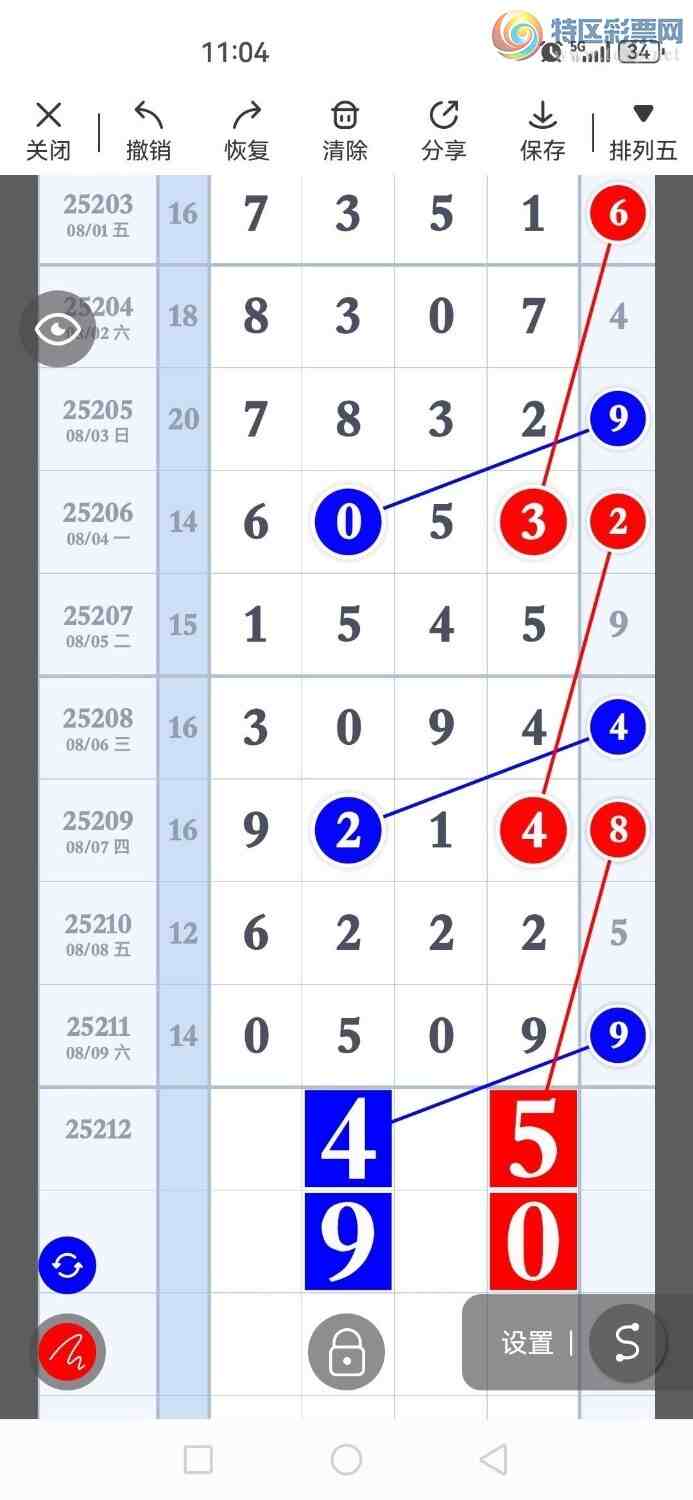The width and height of the screenshot is (693, 1500).
Task: Go back using system back triangle
Action: [x=493, y=1459]
